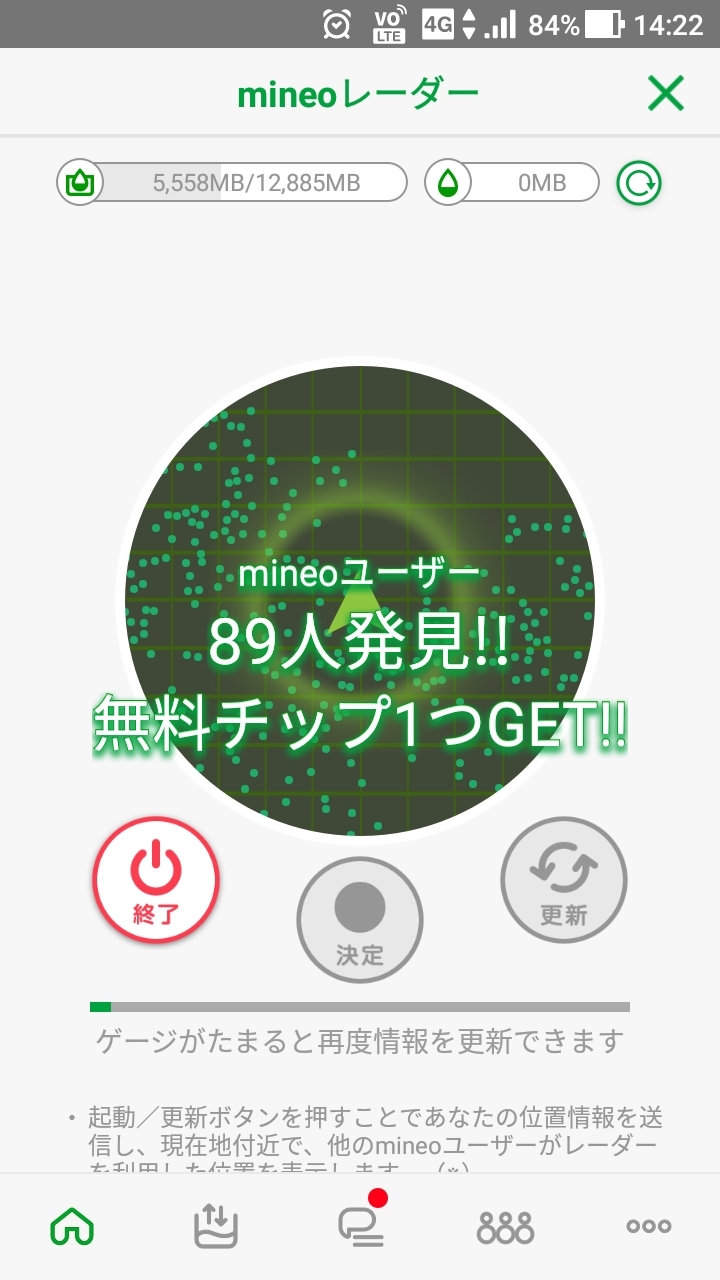Tap the red 終了 power button

coord(156,880)
